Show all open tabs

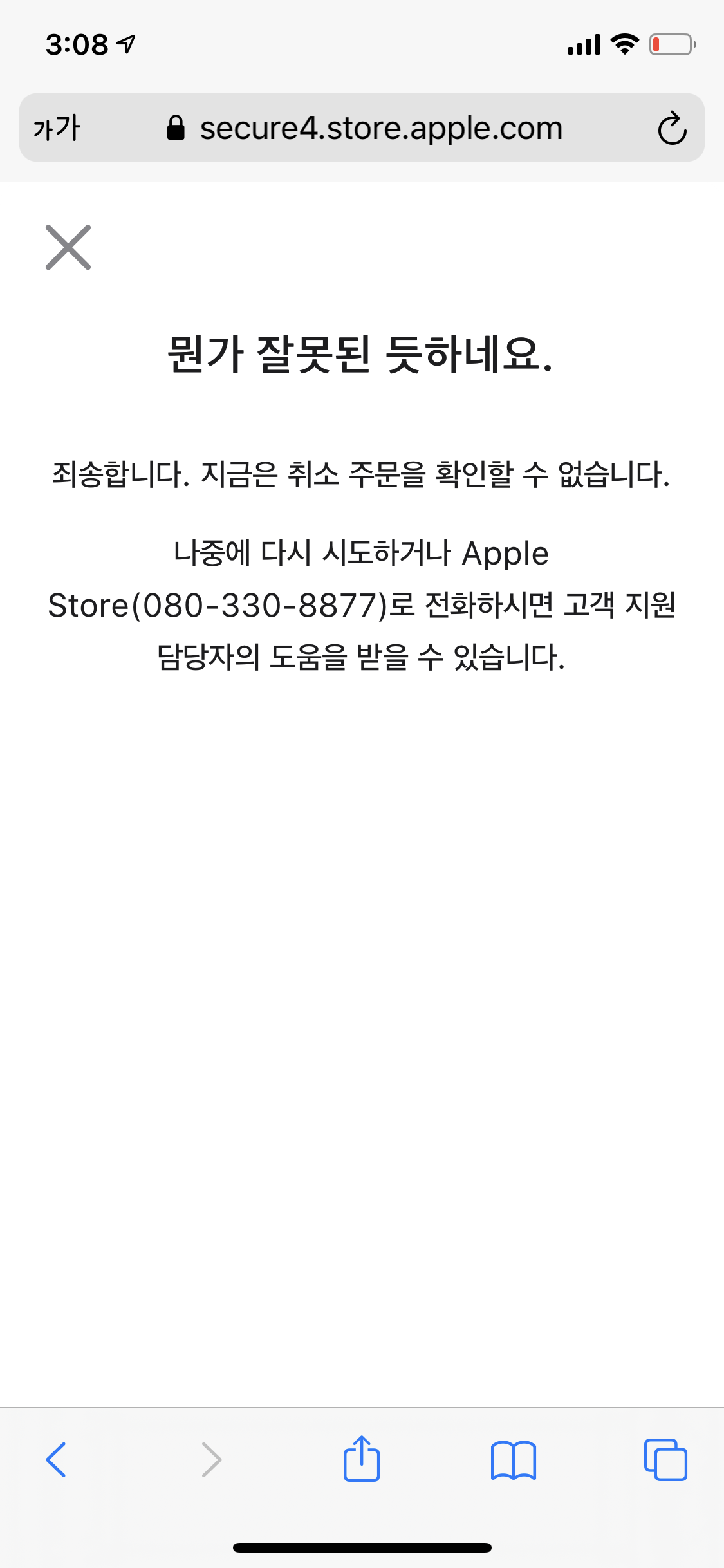coord(665,1460)
